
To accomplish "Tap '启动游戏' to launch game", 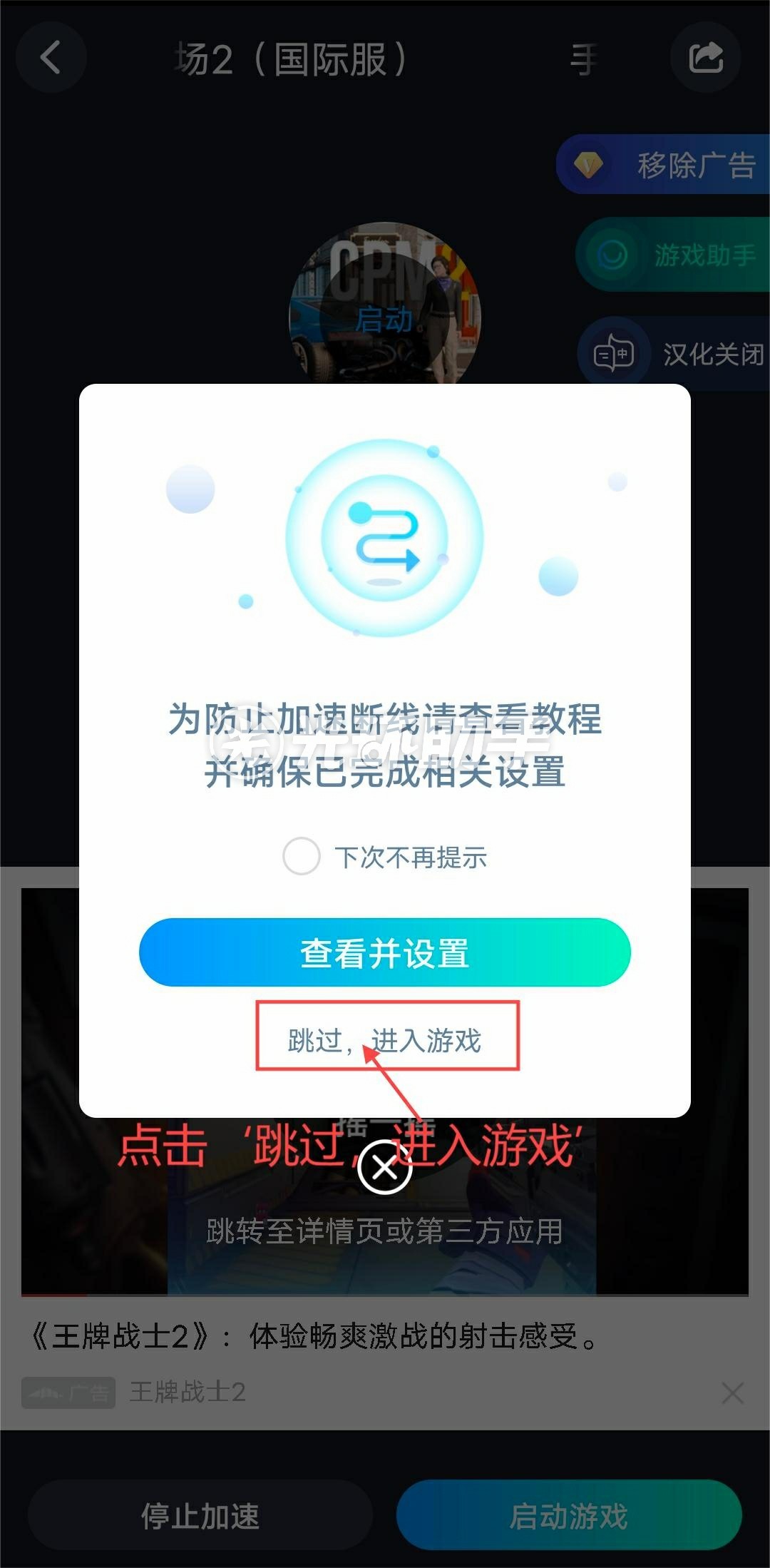I will pyautogui.click(x=568, y=1515).
